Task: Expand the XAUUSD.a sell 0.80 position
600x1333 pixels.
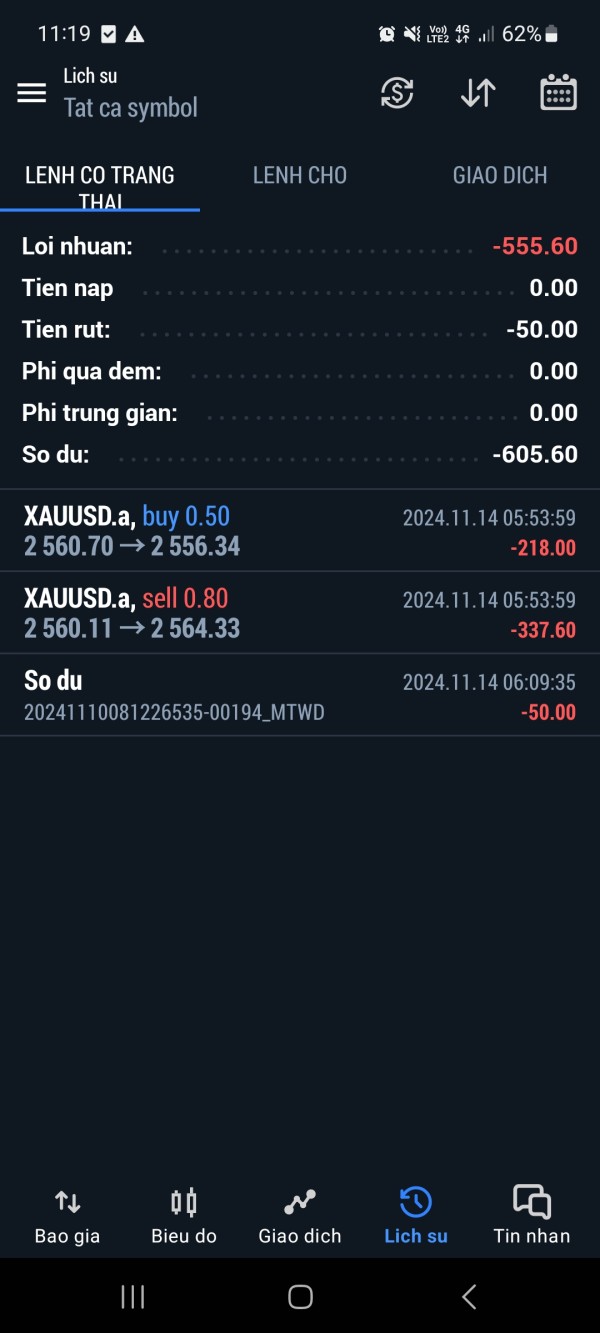Action: point(300,613)
